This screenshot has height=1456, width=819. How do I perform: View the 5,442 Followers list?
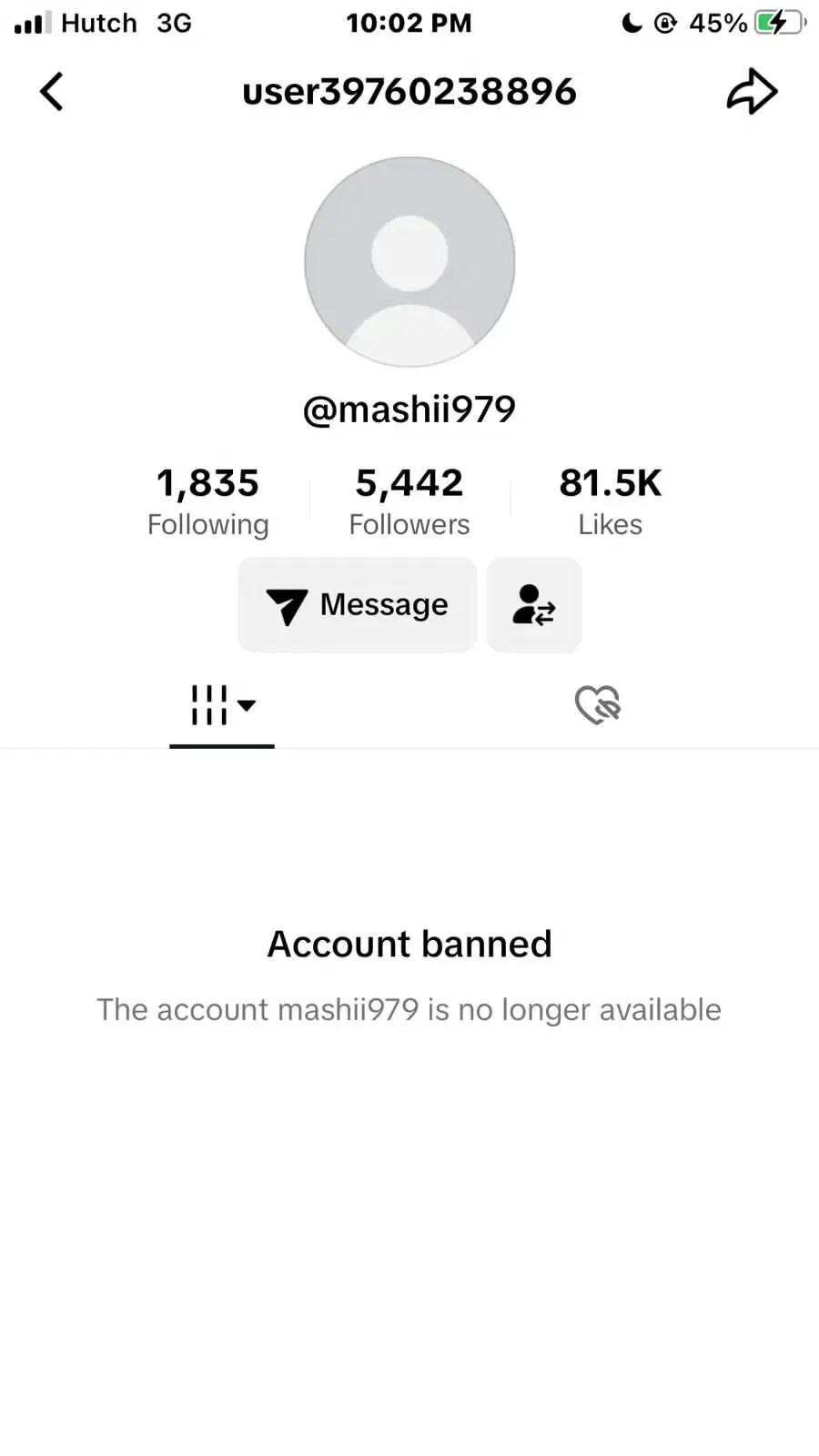click(409, 500)
